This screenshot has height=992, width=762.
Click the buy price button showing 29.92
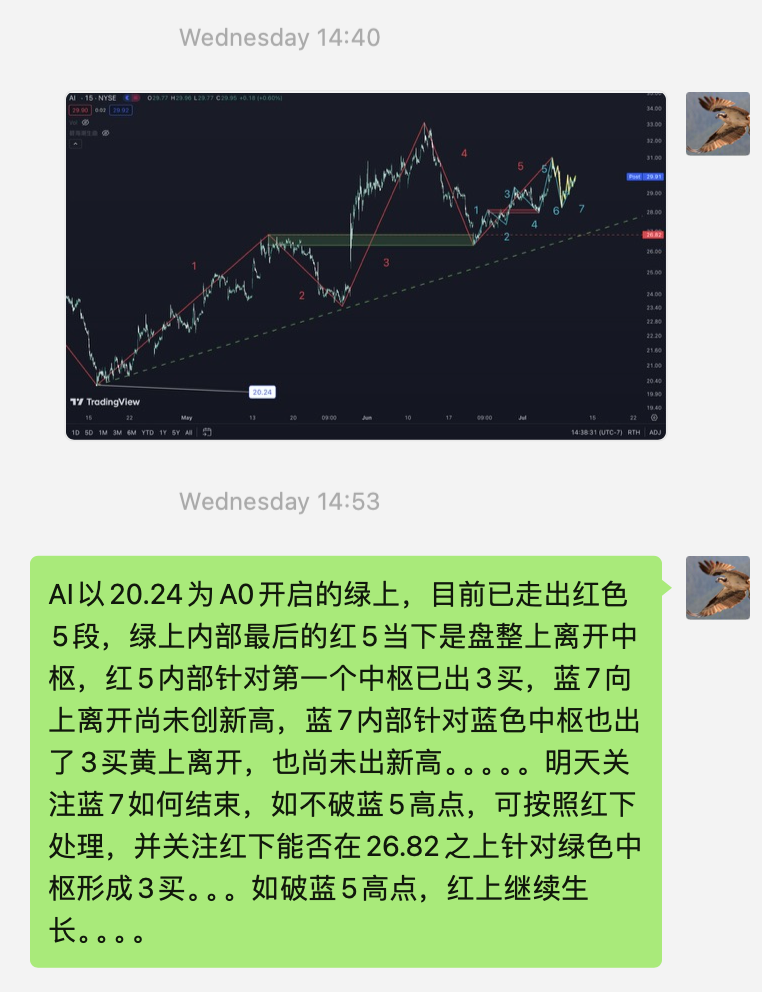click(120, 110)
